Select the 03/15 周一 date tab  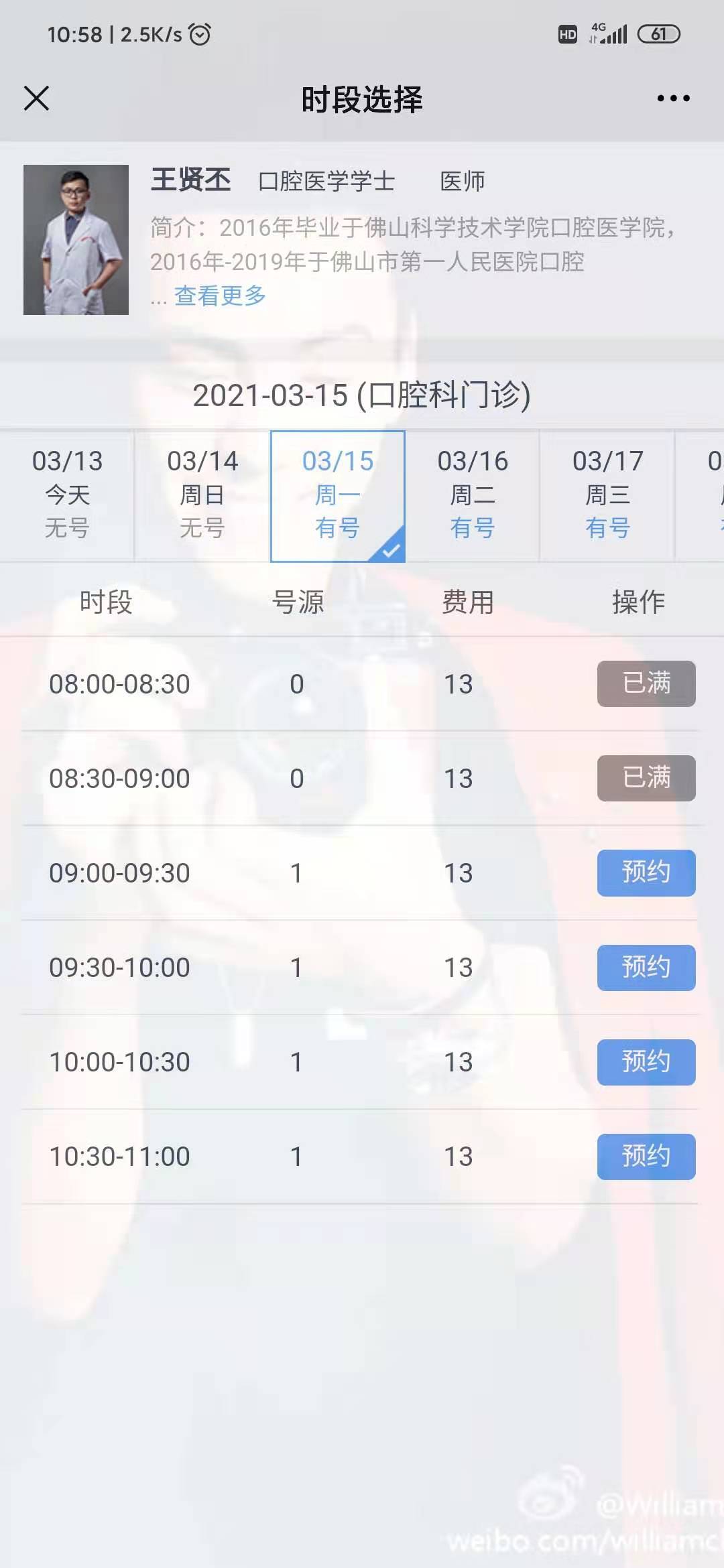337,495
